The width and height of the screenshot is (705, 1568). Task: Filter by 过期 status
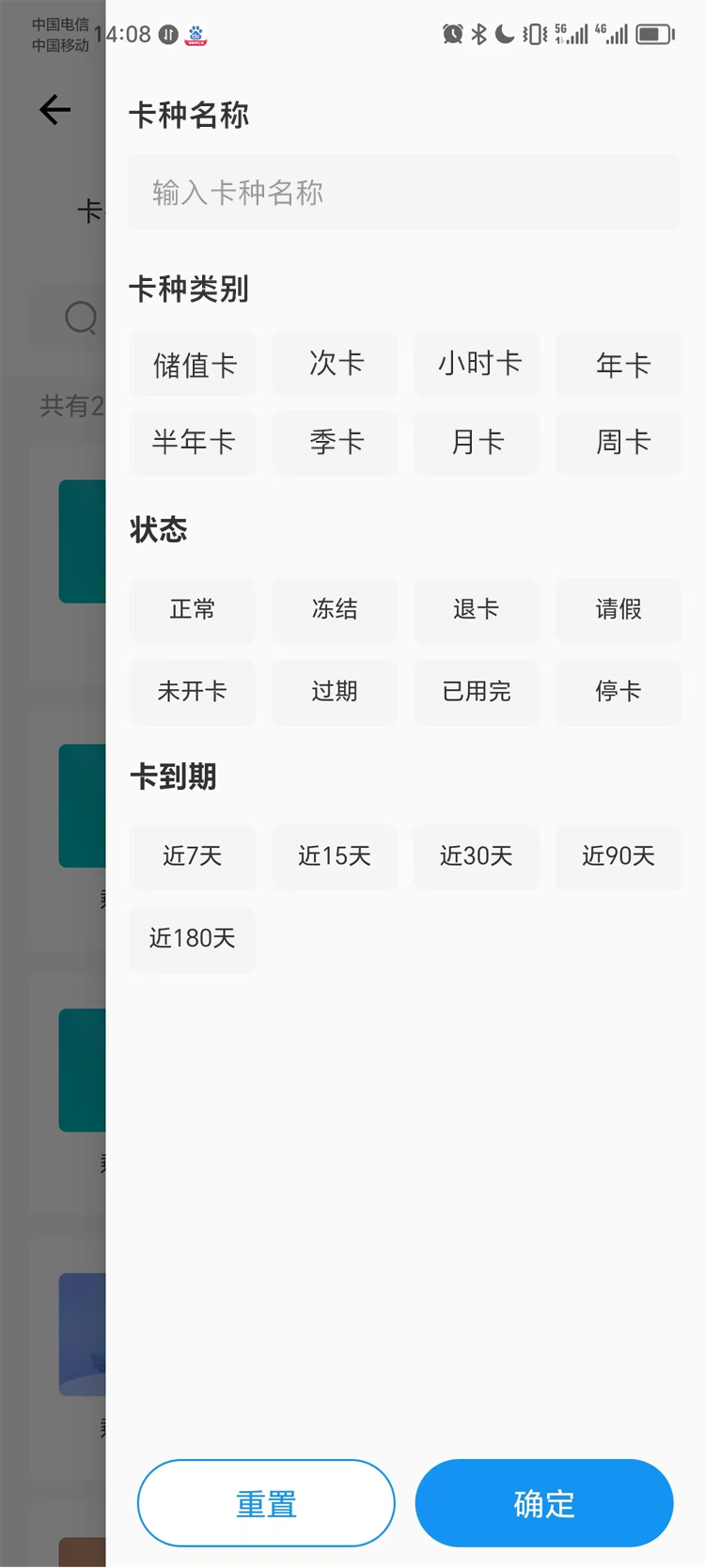pos(335,692)
